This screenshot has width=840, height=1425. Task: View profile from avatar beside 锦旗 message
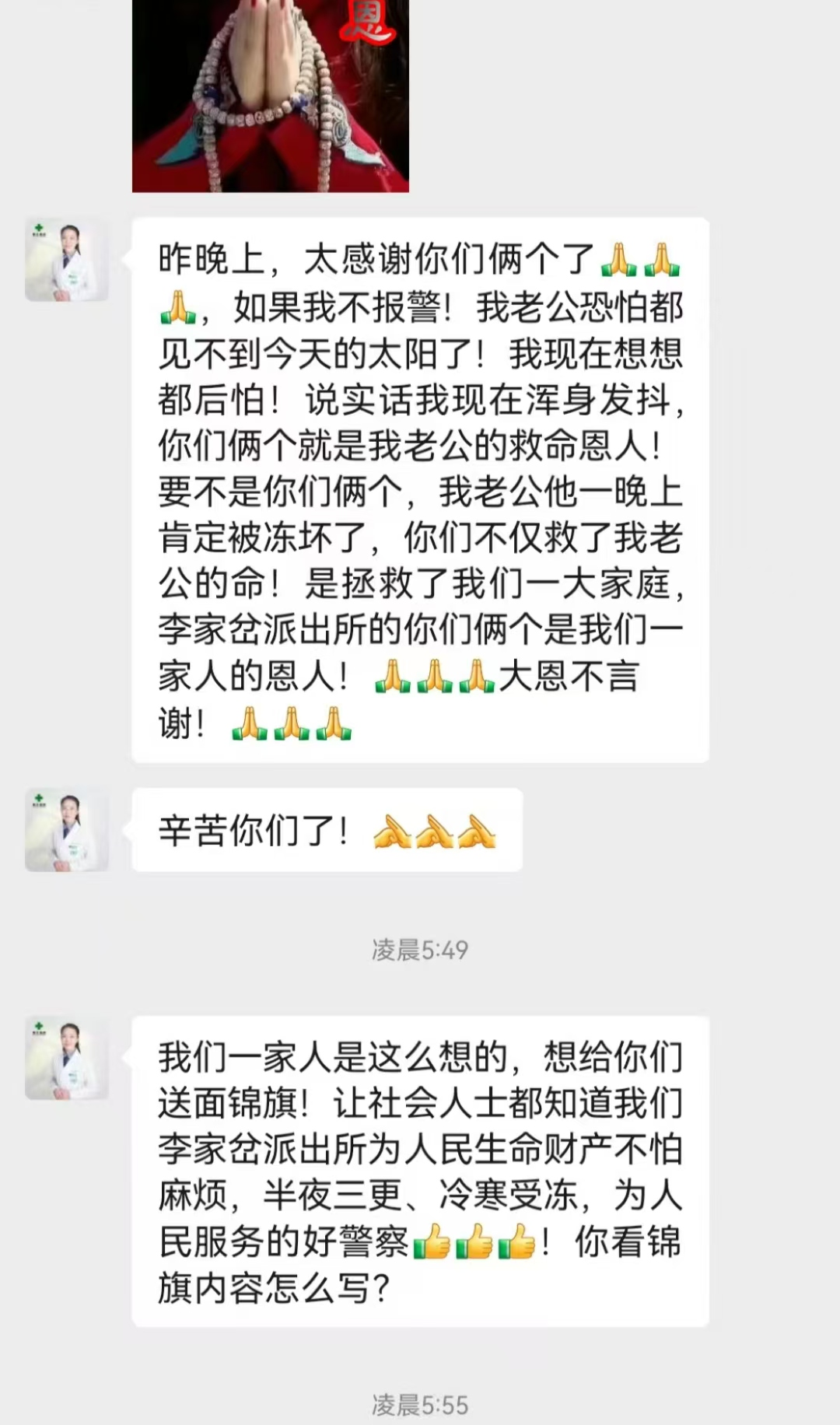click(x=67, y=1058)
